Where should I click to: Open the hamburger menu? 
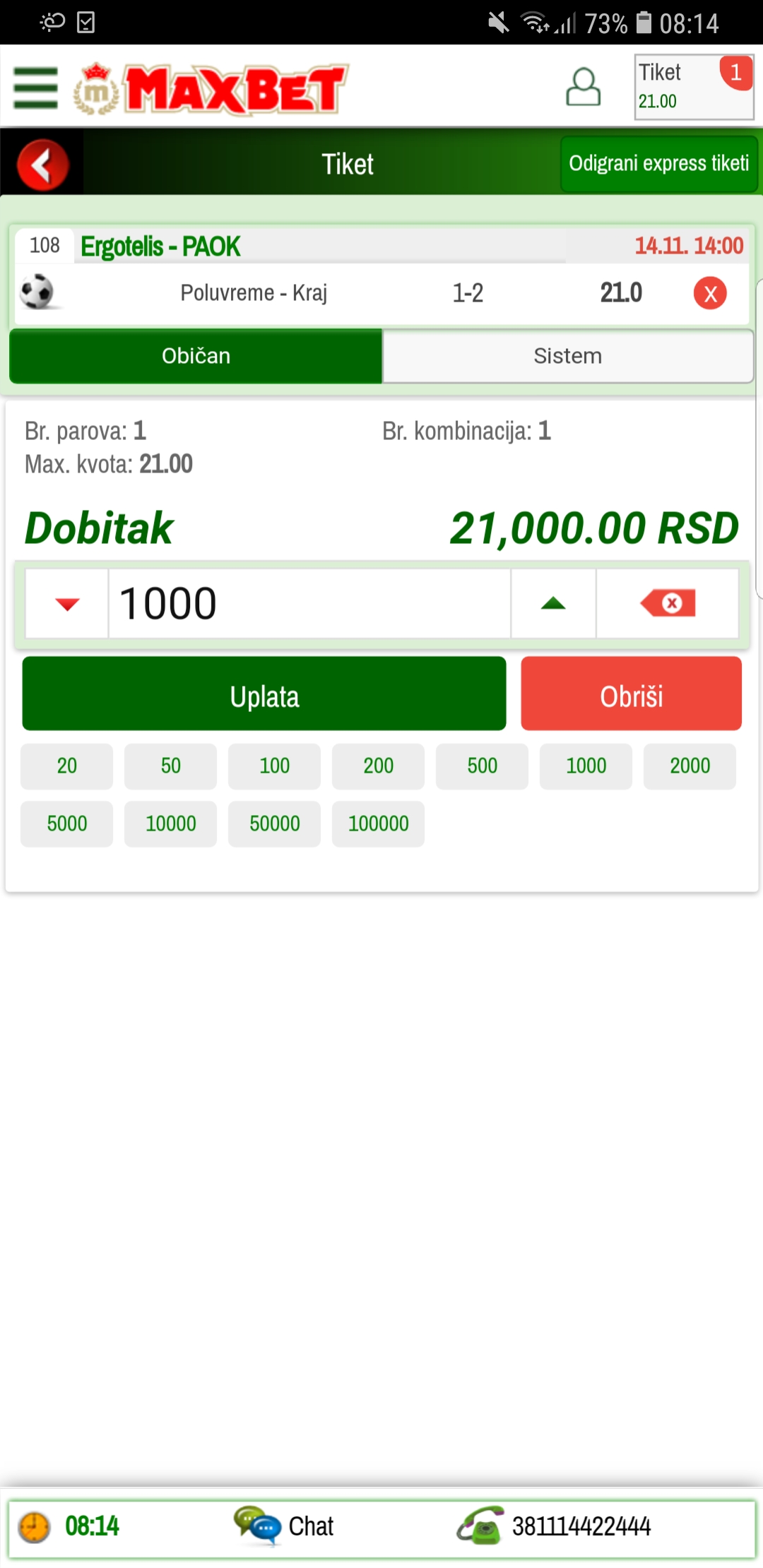pyautogui.click(x=35, y=88)
